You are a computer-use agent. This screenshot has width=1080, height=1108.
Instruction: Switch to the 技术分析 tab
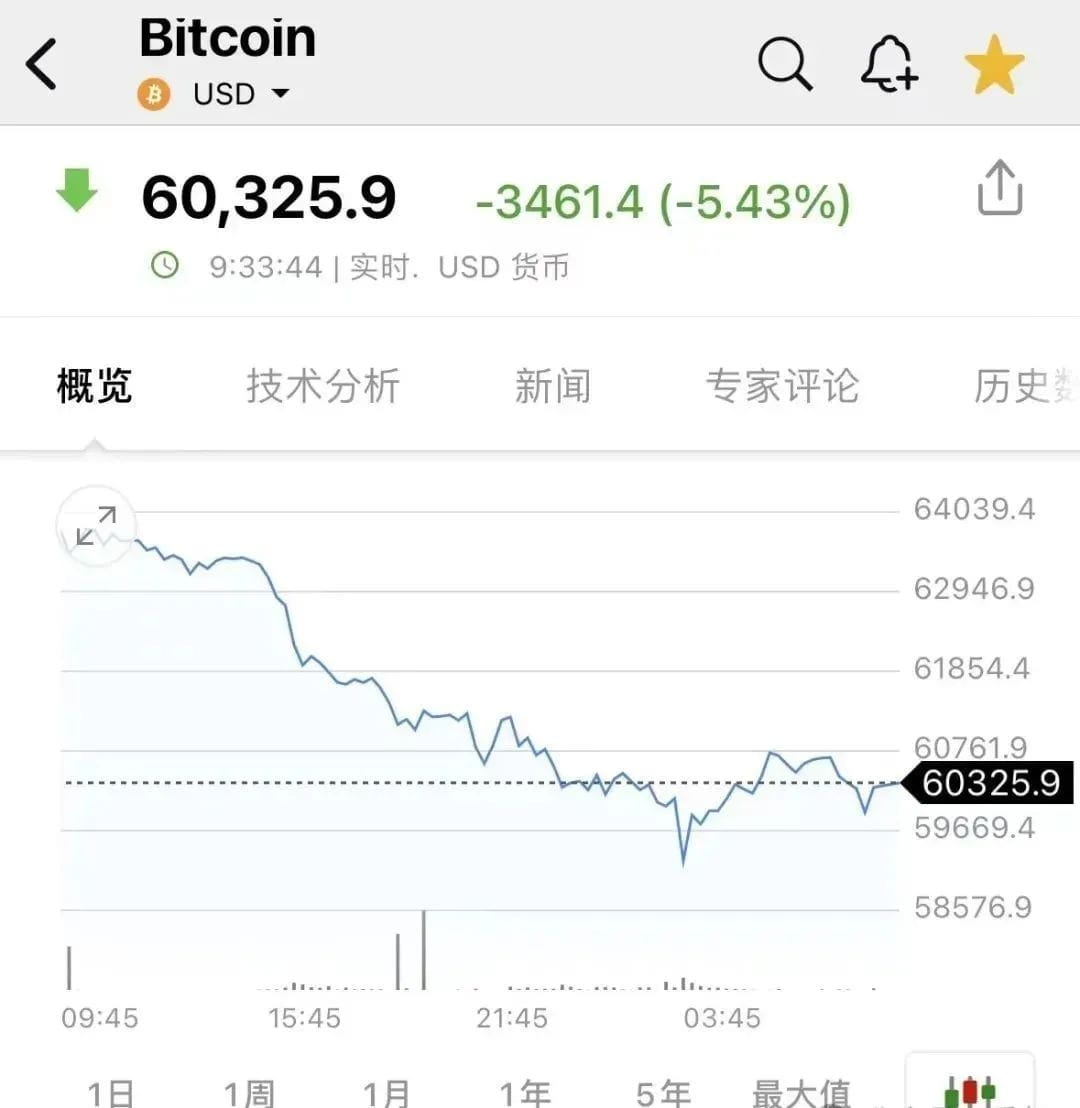click(322, 386)
